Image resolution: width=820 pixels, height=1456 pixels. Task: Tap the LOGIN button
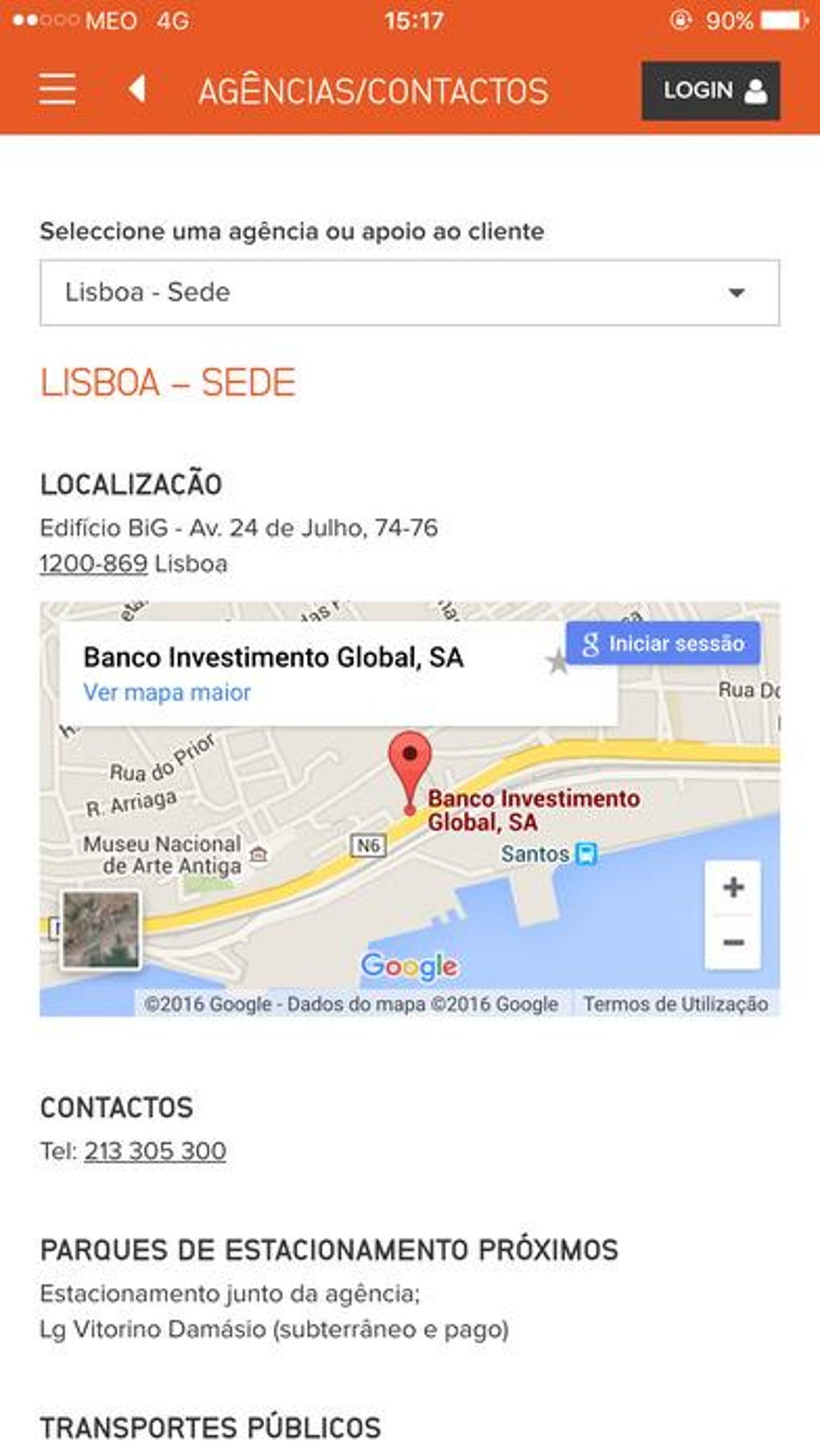[710, 91]
